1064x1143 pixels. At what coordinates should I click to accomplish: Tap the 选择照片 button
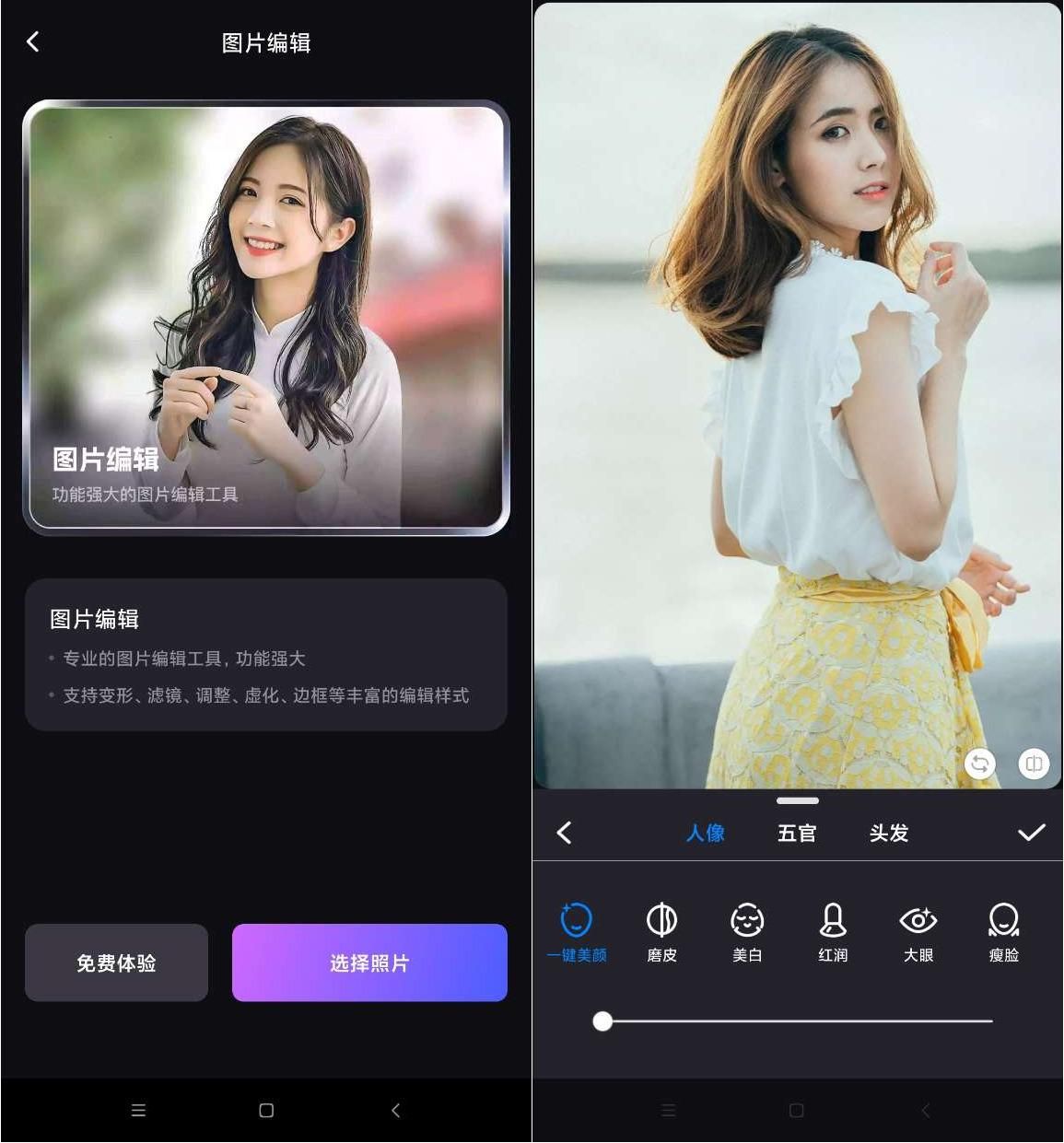pos(369,962)
